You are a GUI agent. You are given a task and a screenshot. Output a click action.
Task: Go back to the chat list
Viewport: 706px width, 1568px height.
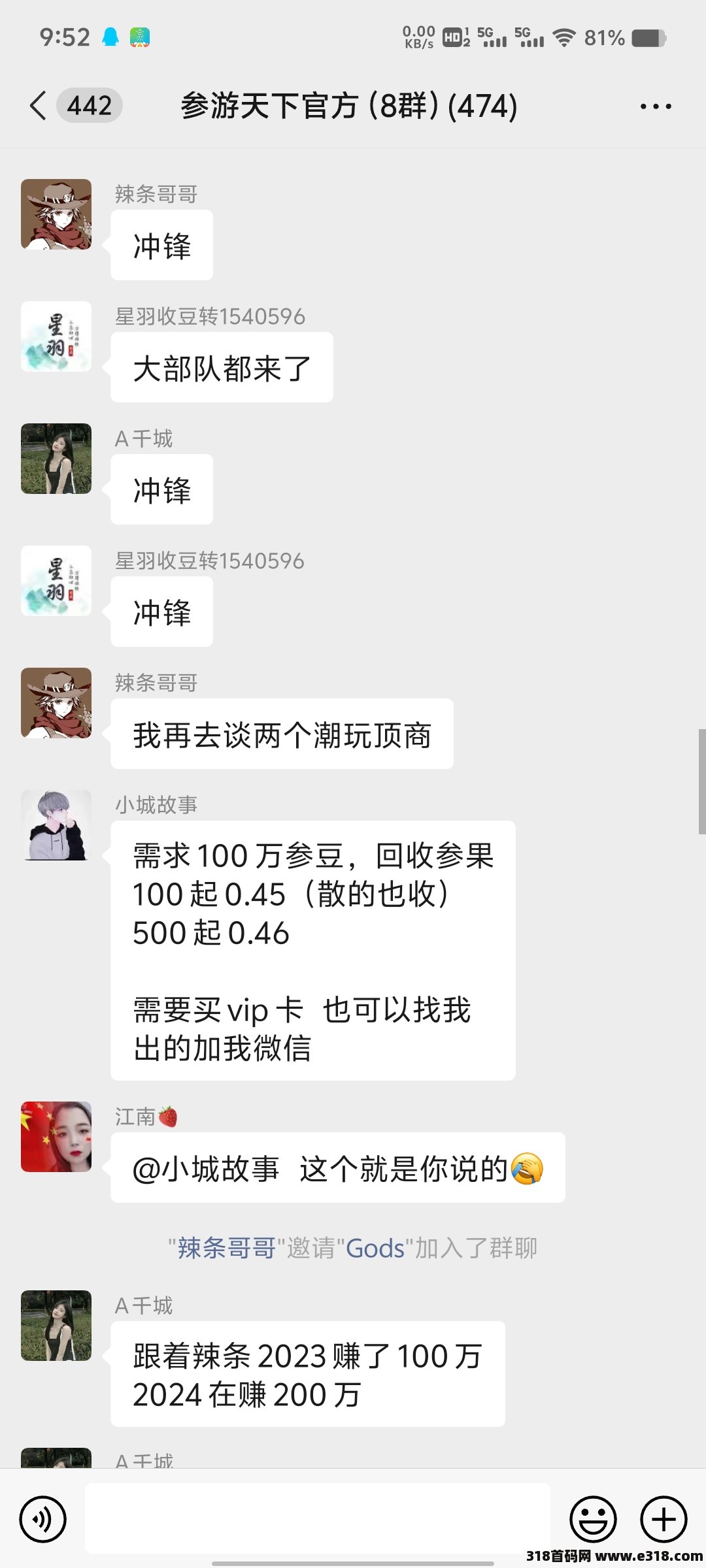click(x=39, y=106)
